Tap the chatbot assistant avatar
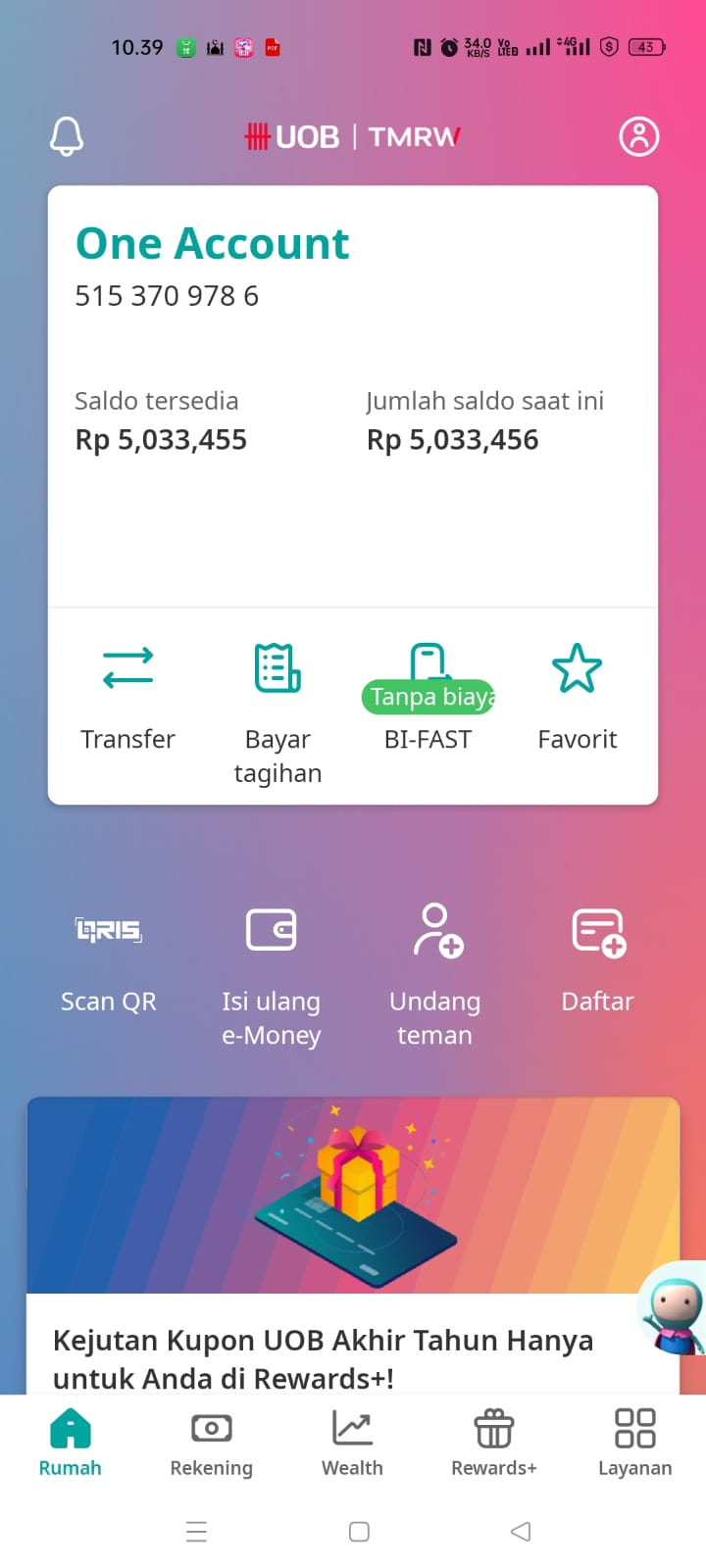The width and height of the screenshot is (706, 1568). click(x=674, y=1307)
